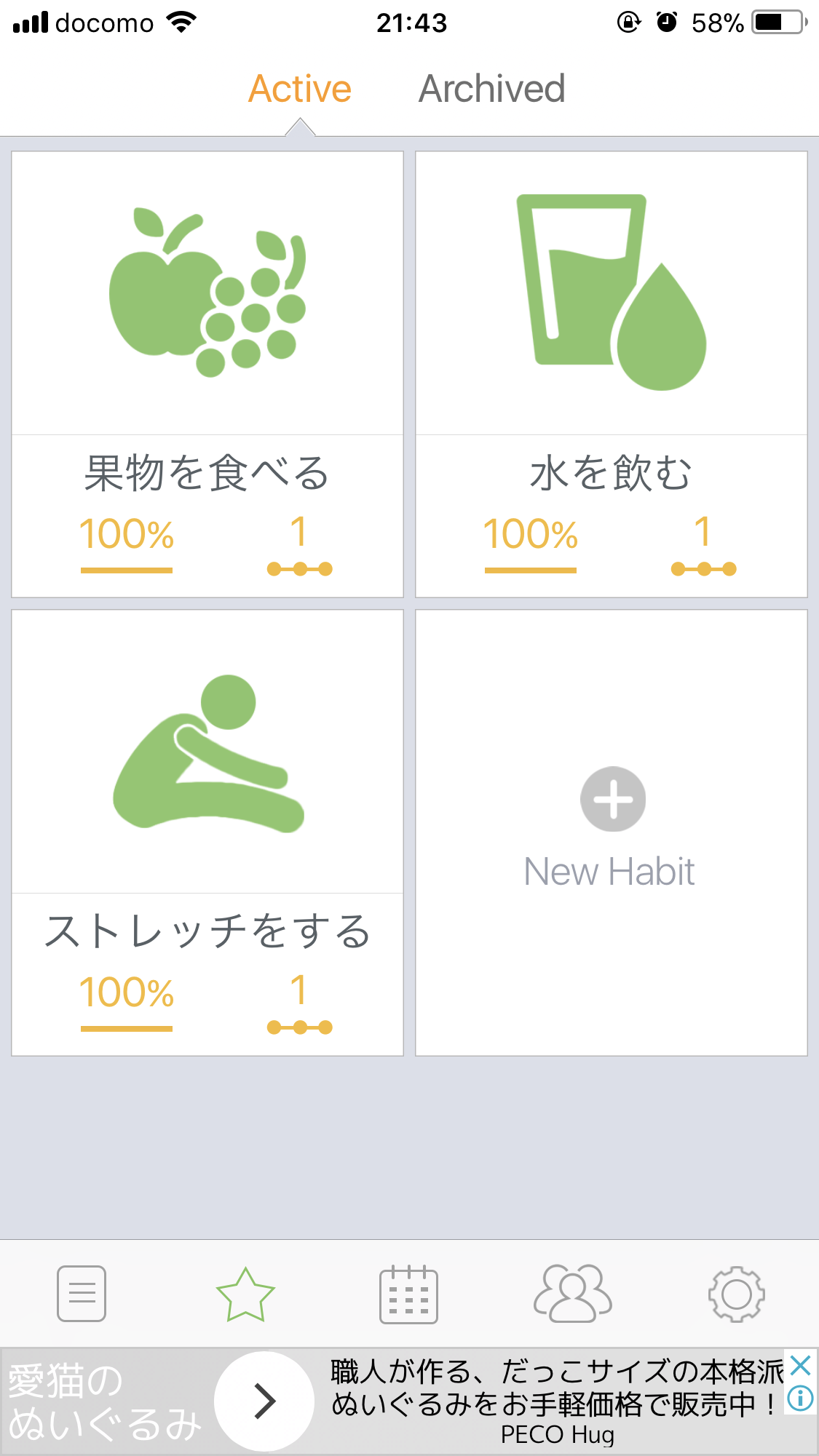Add a New Habit
Viewport: 819px width, 1456px height.
[x=612, y=832]
